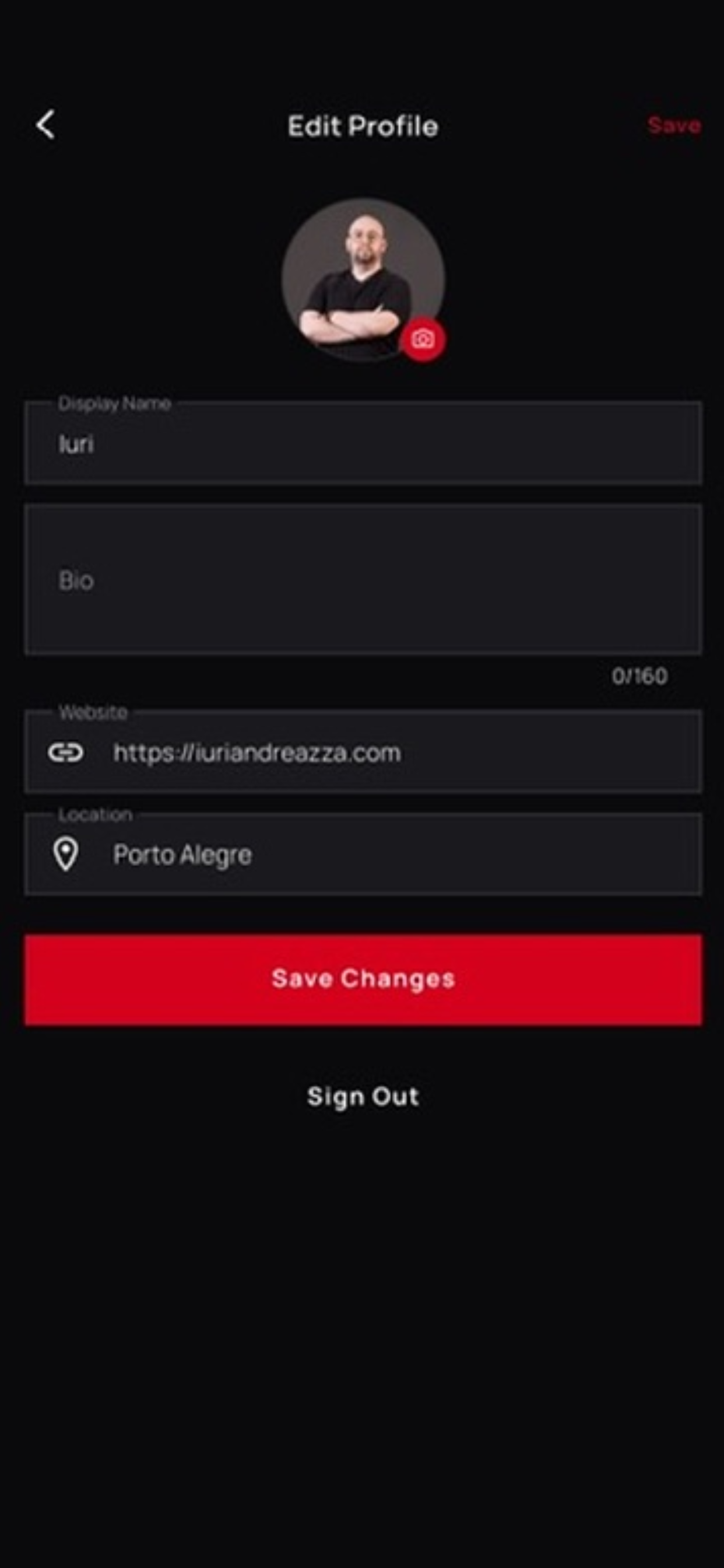Sign out of the account
Image resolution: width=724 pixels, height=1568 pixels.
[363, 1096]
